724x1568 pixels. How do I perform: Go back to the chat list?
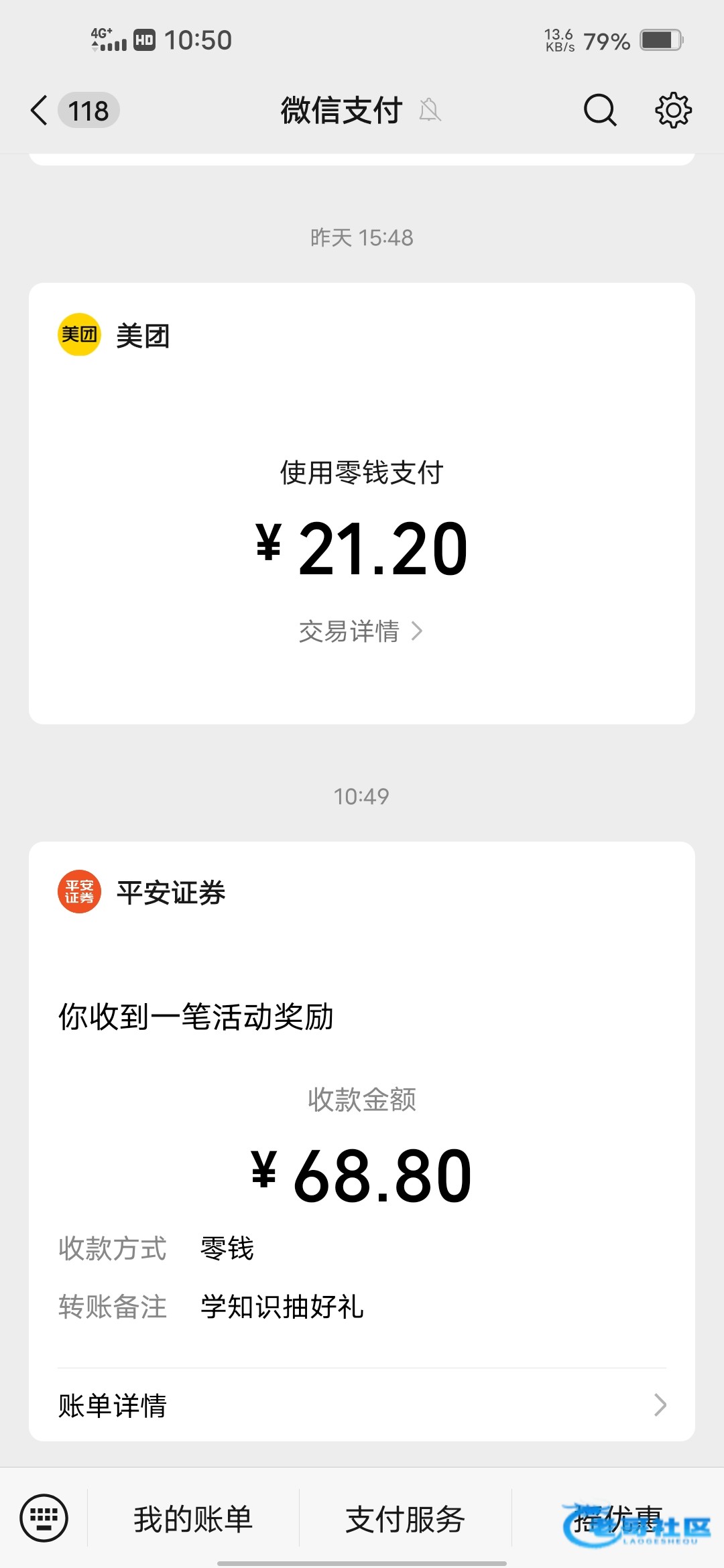(40, 110)
